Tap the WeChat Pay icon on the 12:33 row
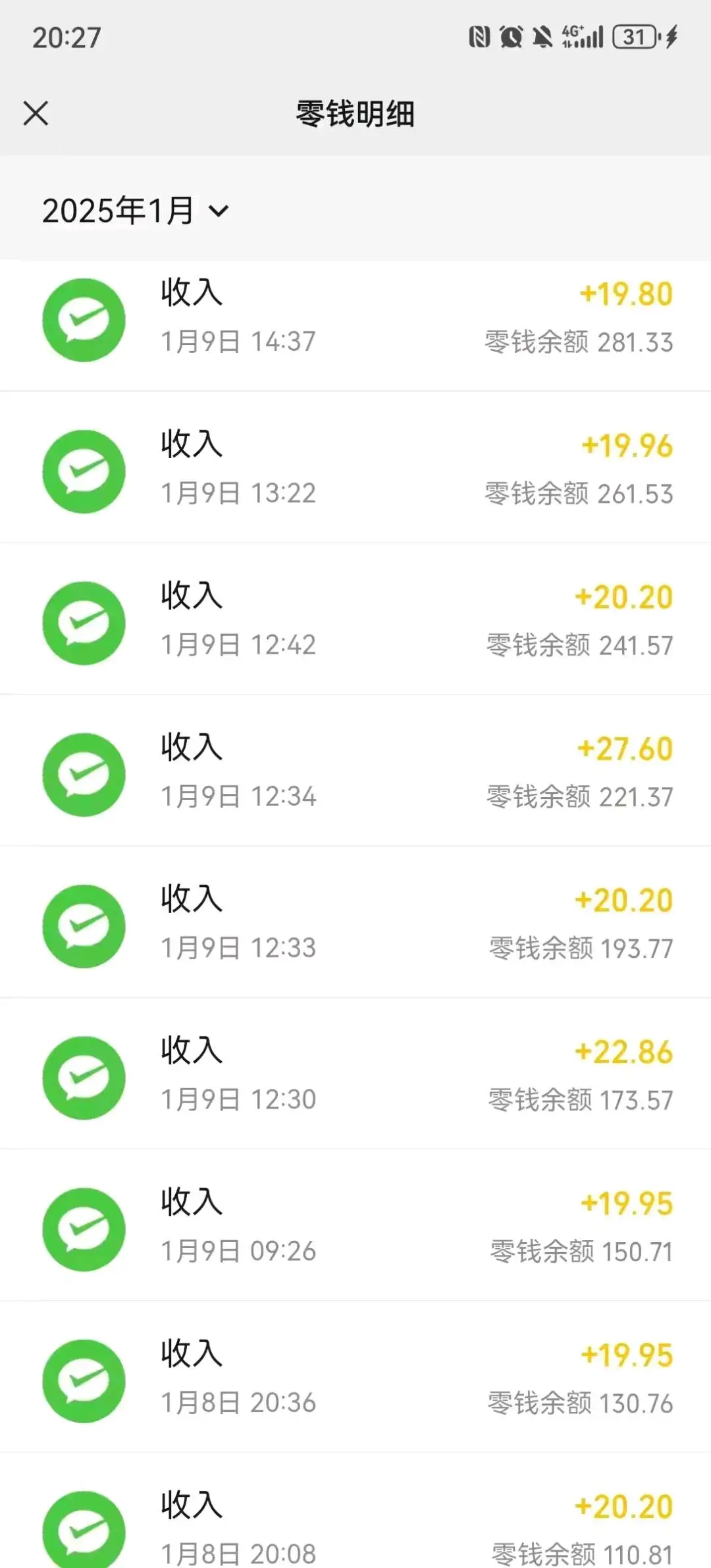The image size is (711, 1568). [x=84, y=926]
